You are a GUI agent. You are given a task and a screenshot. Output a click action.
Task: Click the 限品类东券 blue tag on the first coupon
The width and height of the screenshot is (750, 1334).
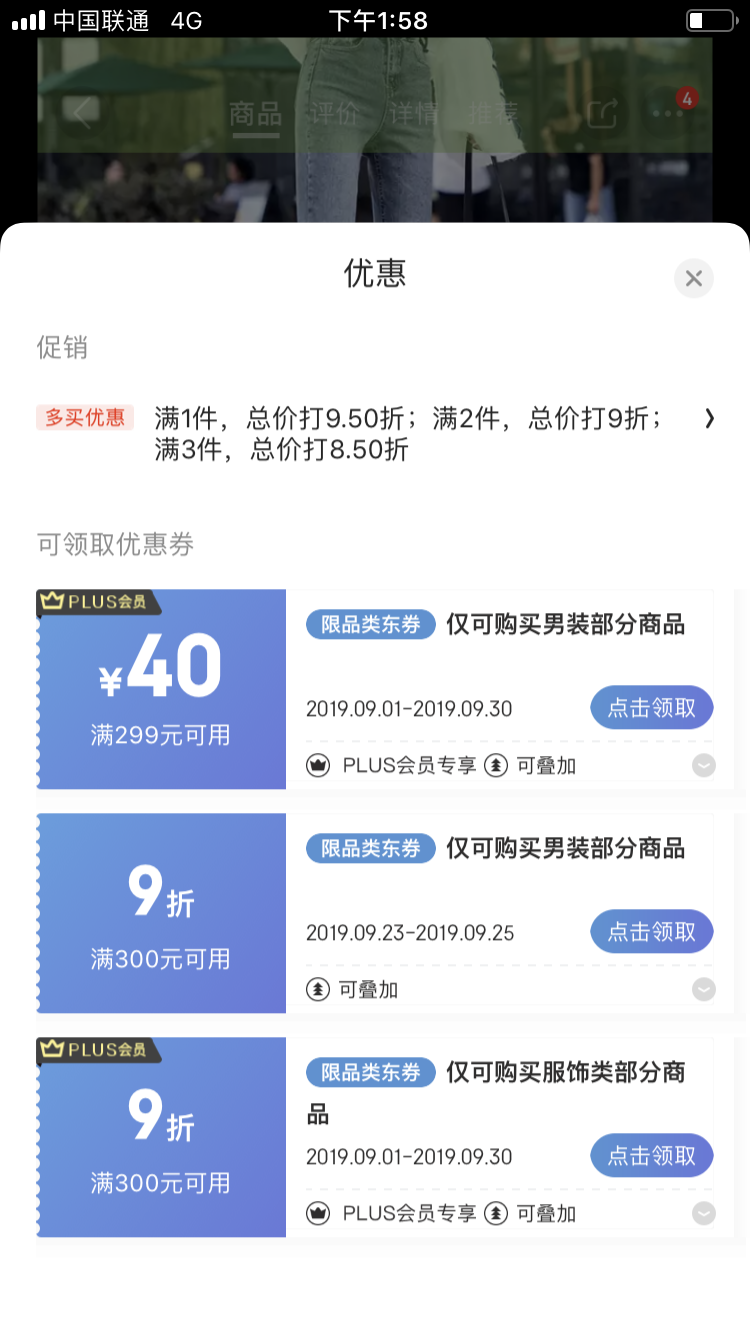pyautogui.click(x=370, y=624)
